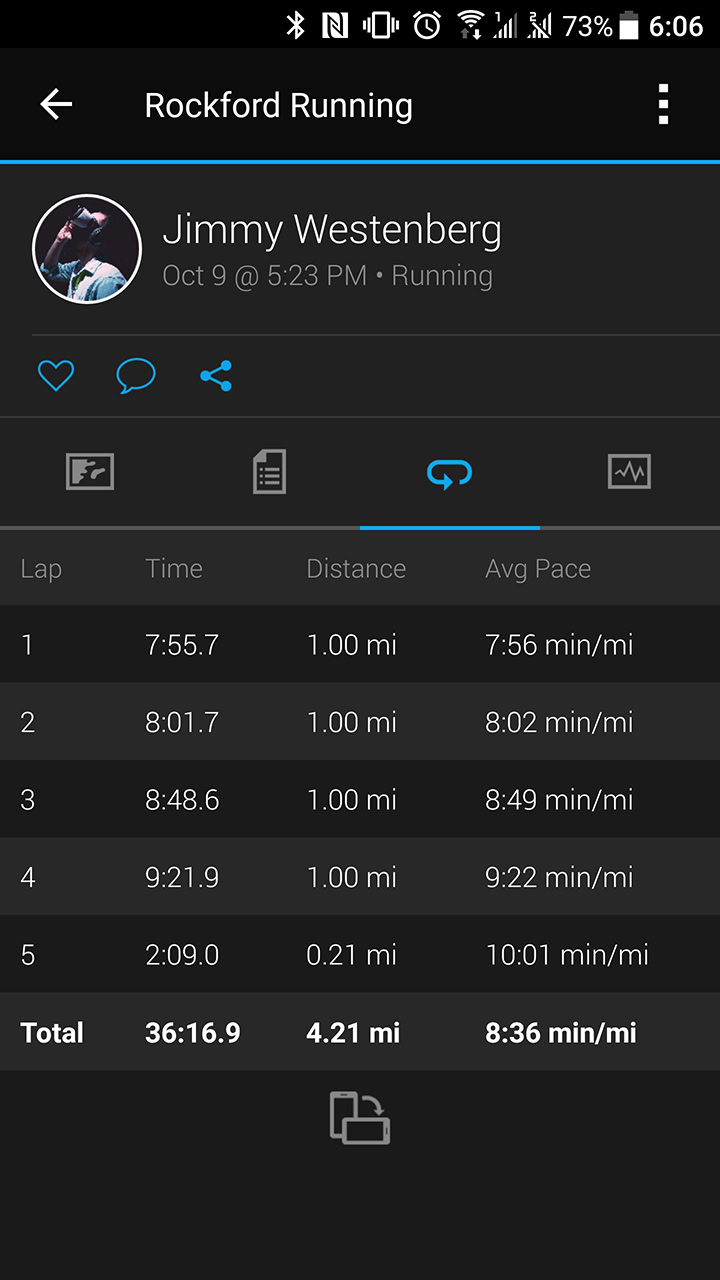Go back using the arrow
This screenshot has height=1280, width=720.
point(56,104)
